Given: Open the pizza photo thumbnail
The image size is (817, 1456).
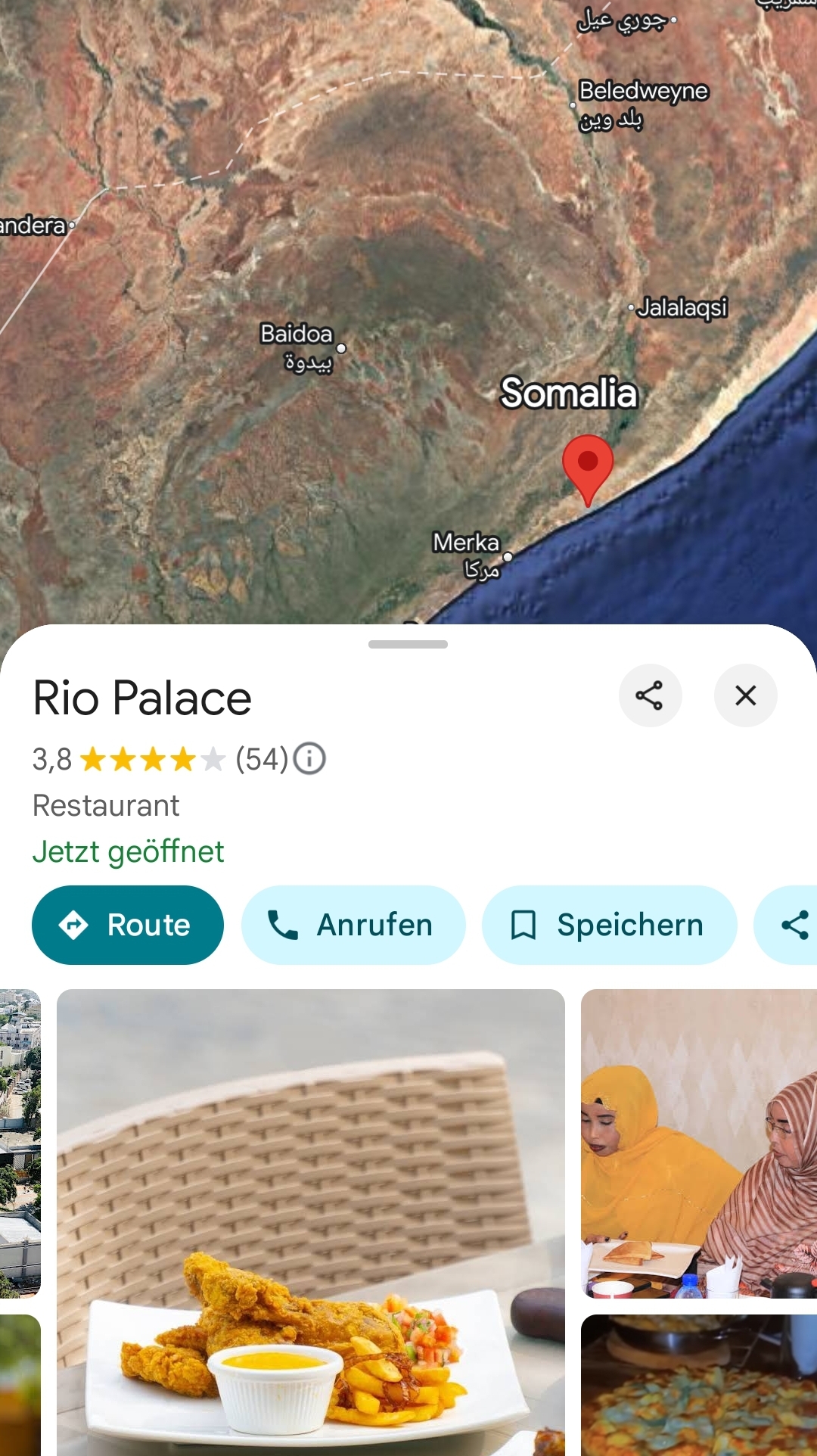Looking at the screenshot, I should 699,1385.
